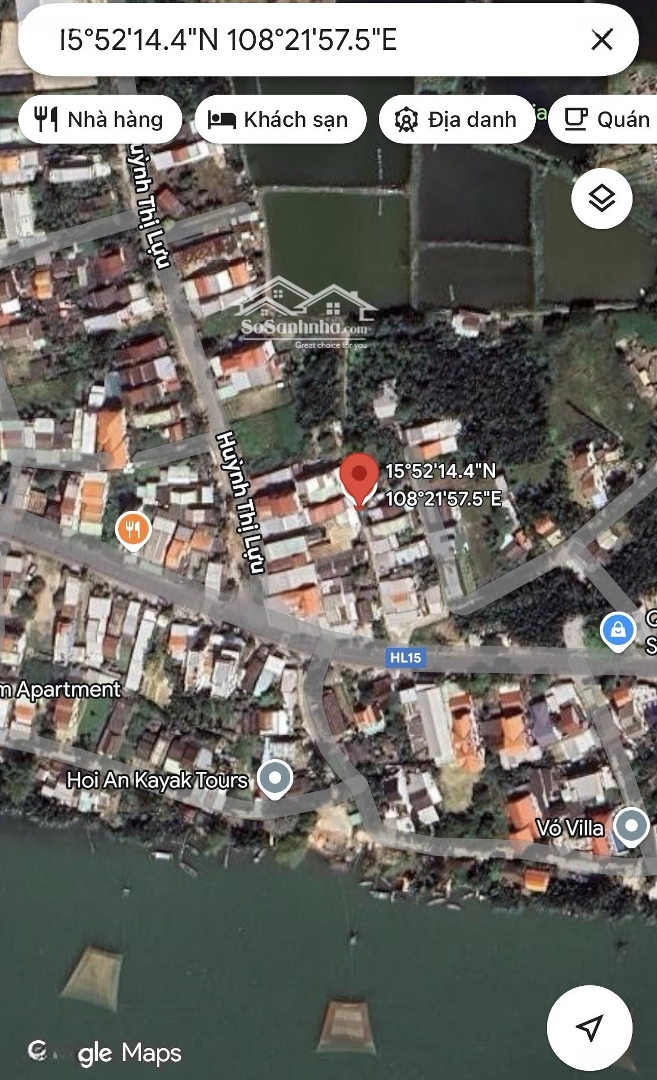Open Hoi An Kayak Tours marker

pyautogui.click(x=274, y=778)
